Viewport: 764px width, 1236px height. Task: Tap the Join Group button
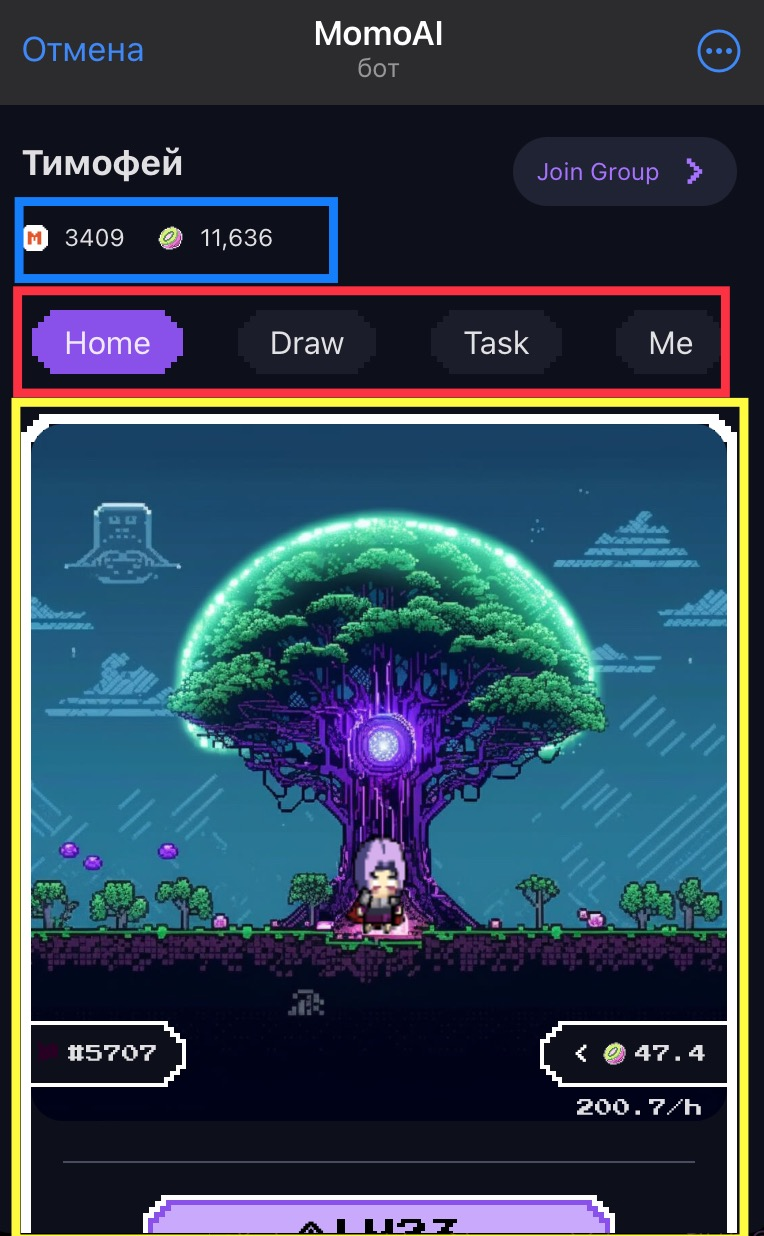pyautogui.click(x=624, y=172)
